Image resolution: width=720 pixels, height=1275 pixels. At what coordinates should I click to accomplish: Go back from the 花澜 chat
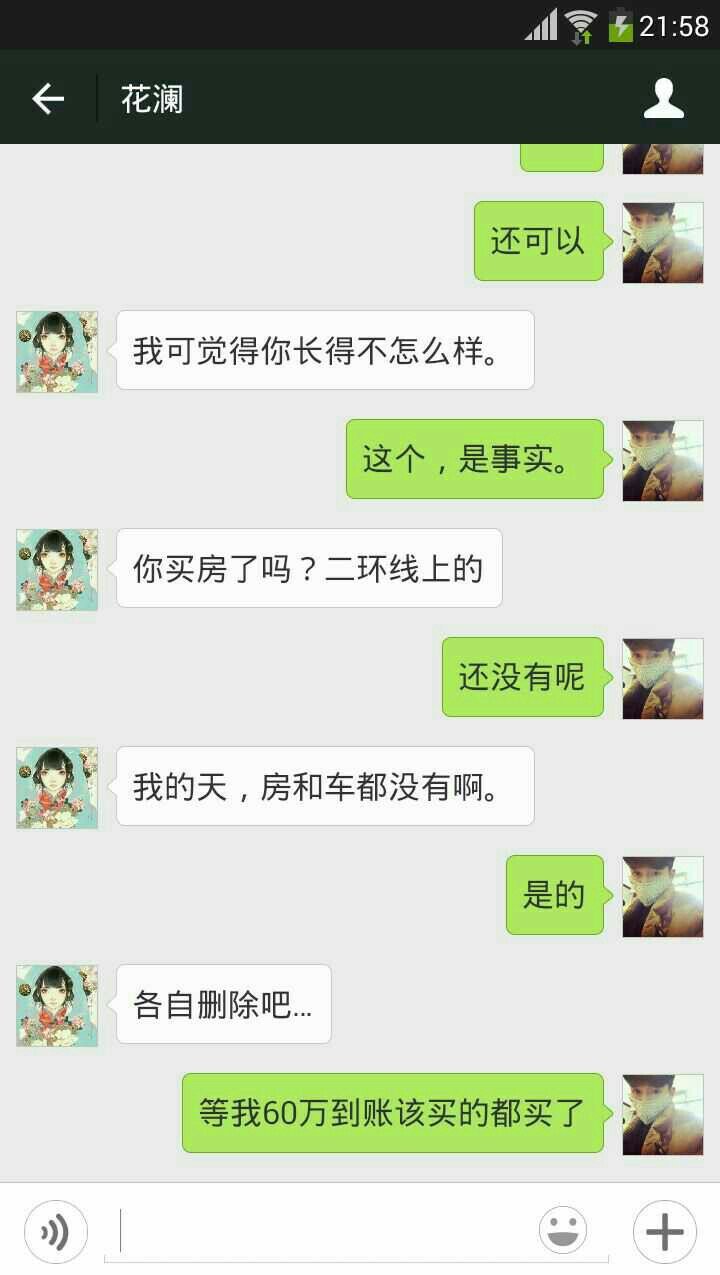point(47,99)
